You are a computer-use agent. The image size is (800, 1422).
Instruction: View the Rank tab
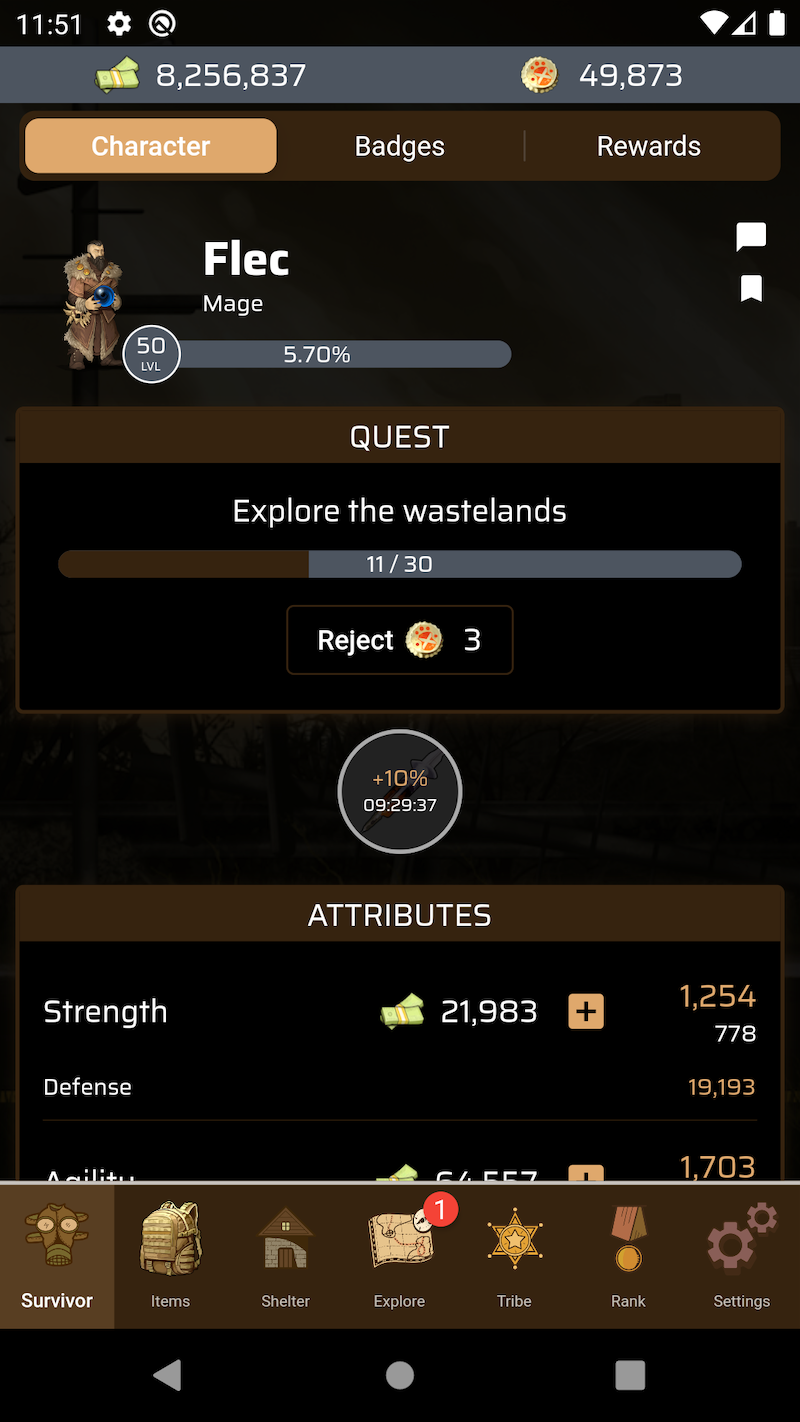tap(628, 1257)
